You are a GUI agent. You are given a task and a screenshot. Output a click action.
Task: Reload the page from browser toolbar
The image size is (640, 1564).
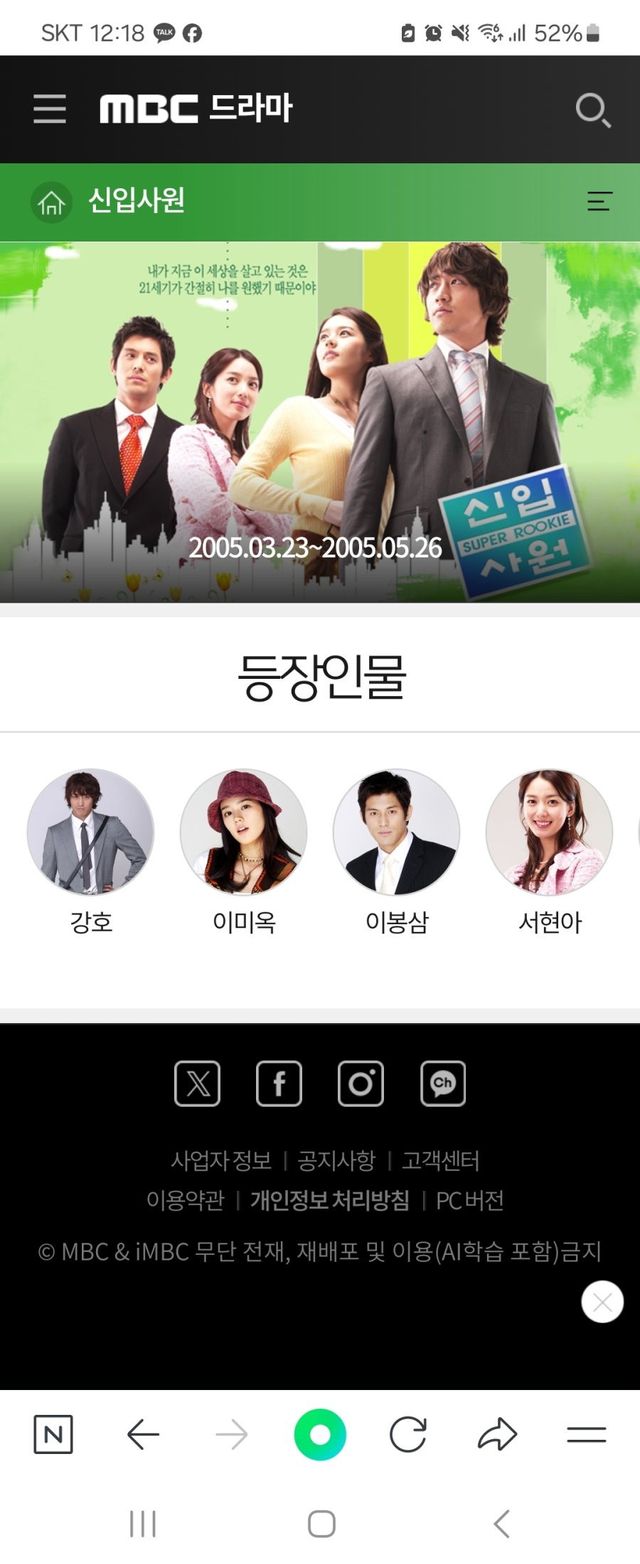pos(408,1435)
